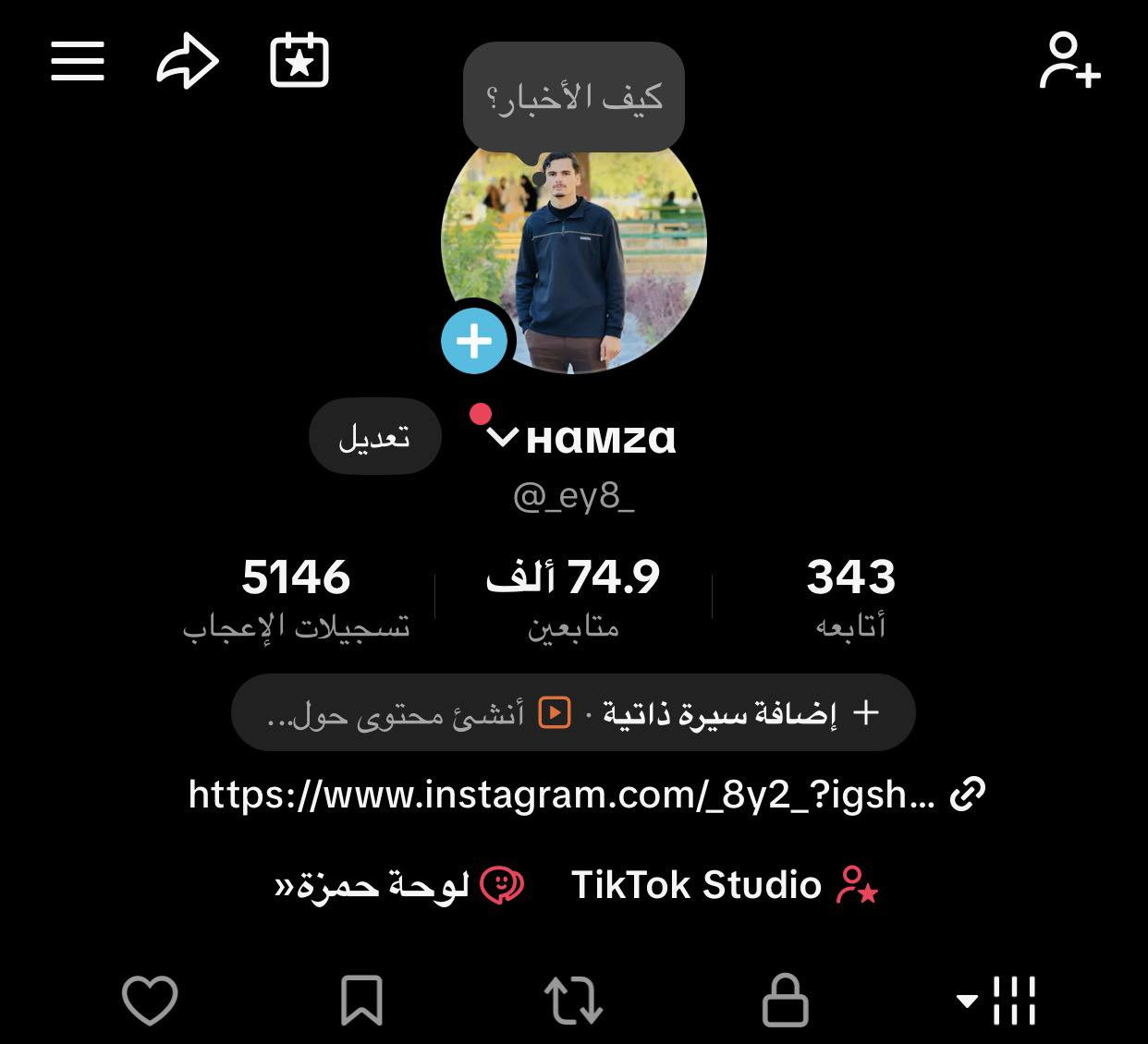1148x1044 pixels.
Task: Open the calendar star icon
Action: tap(299, 61)
